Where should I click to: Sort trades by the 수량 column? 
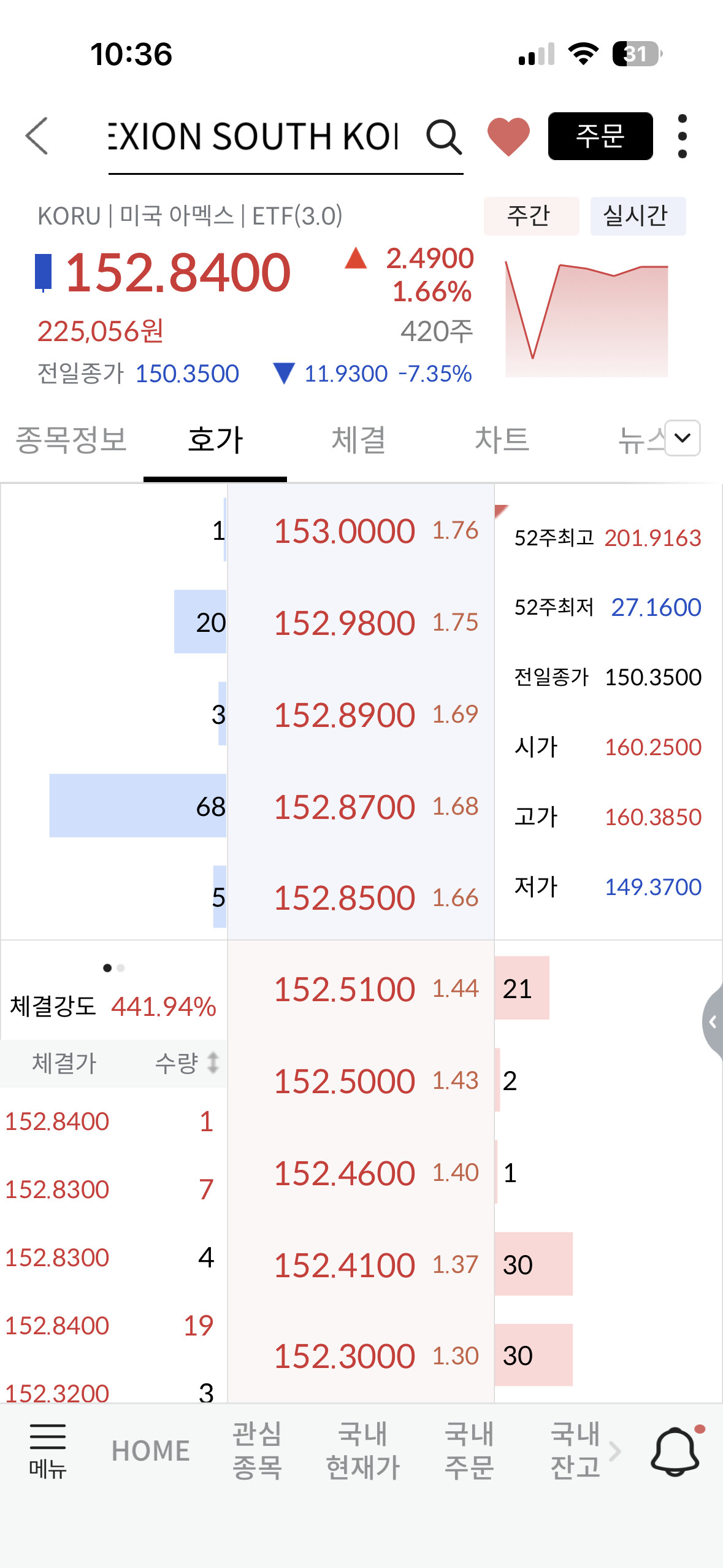186,1063
